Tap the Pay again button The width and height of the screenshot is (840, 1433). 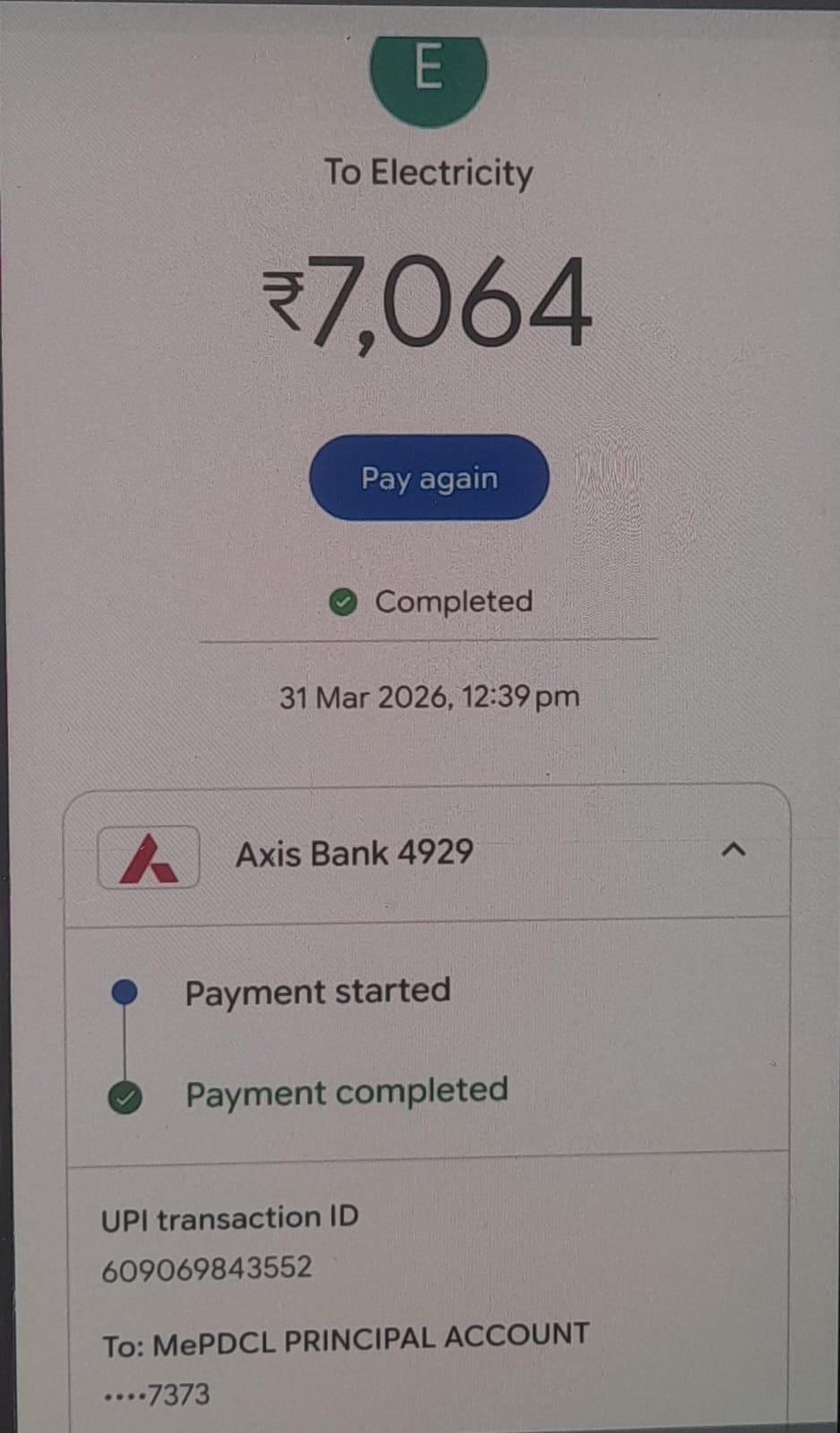coord(428,478)
